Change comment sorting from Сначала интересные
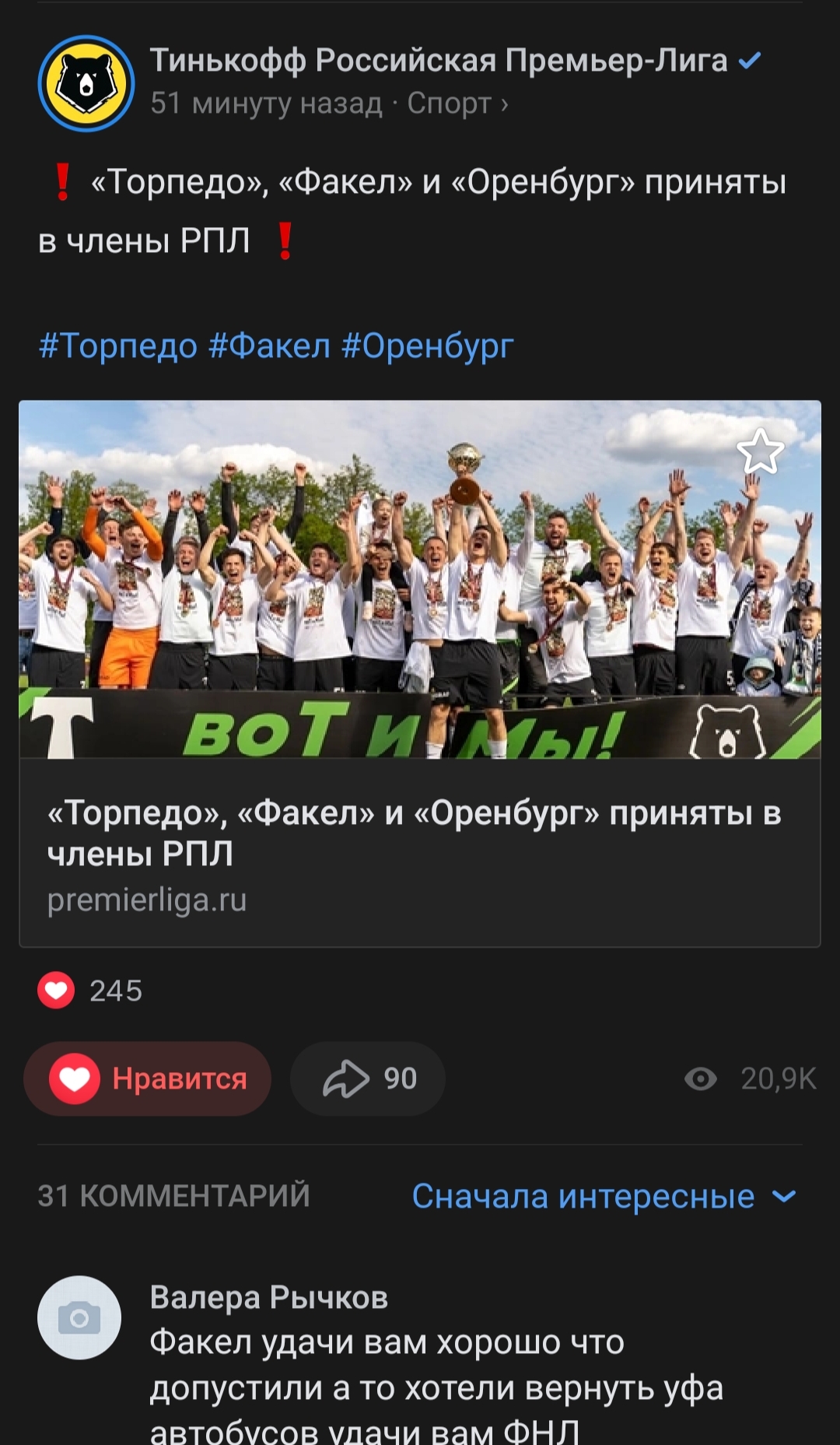The image size is (840, 1445). [x=604, y=1196]
